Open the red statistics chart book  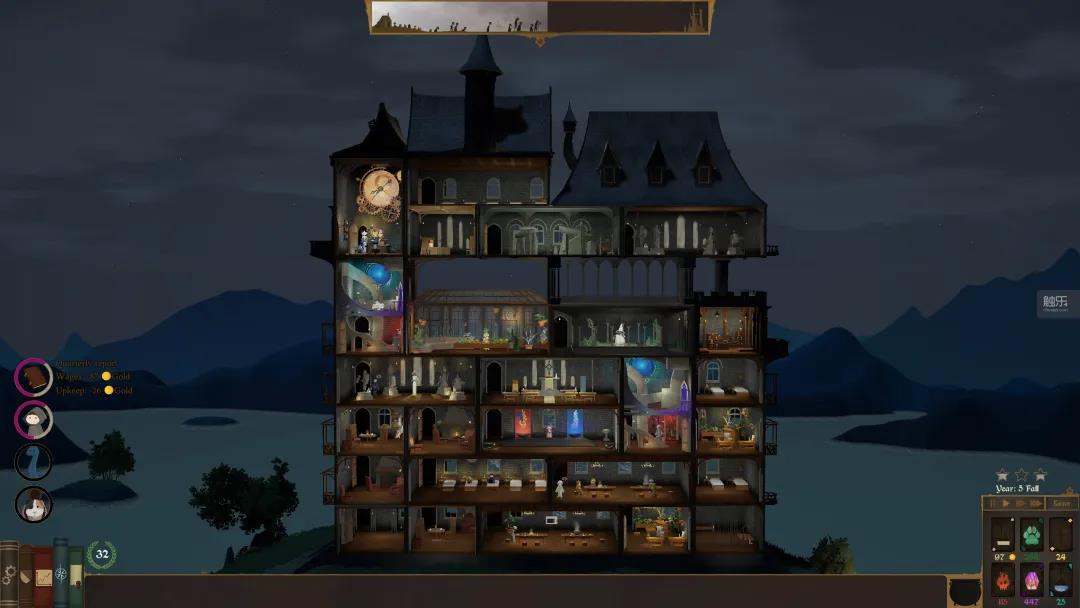(x=43, y=578)
